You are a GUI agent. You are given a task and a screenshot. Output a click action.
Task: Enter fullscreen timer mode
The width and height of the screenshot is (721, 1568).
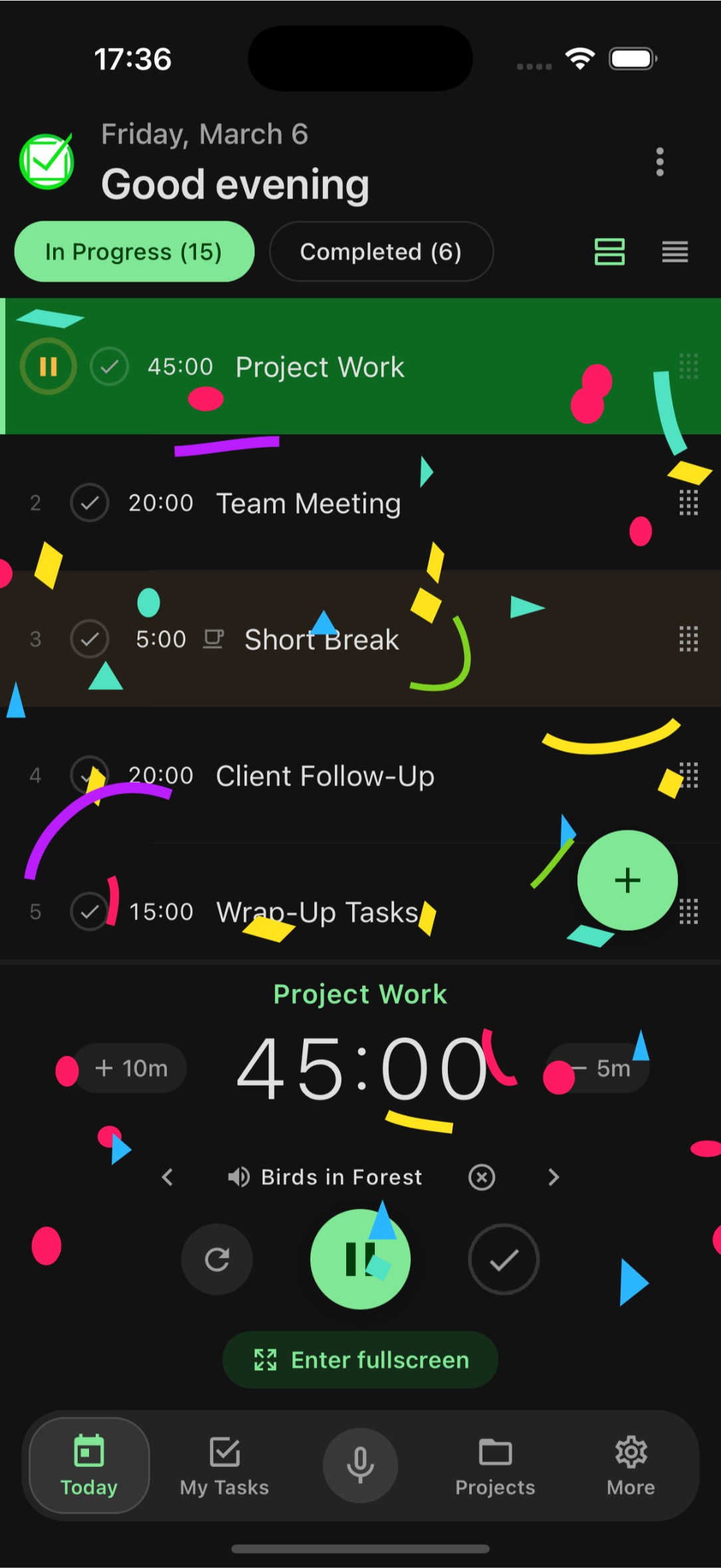tap(360, 1359)
